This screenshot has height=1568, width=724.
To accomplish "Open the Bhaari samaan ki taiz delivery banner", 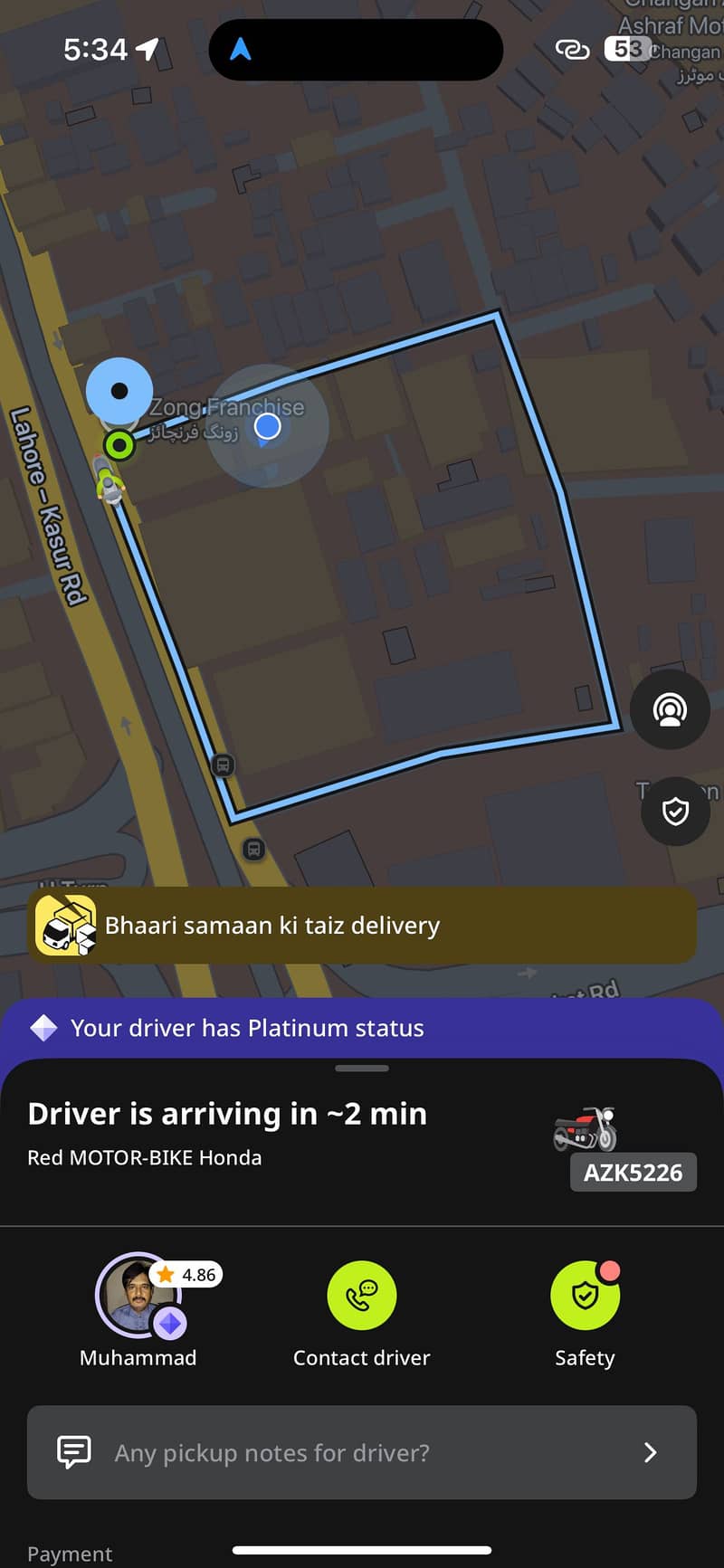I will [x=362, y=926].
